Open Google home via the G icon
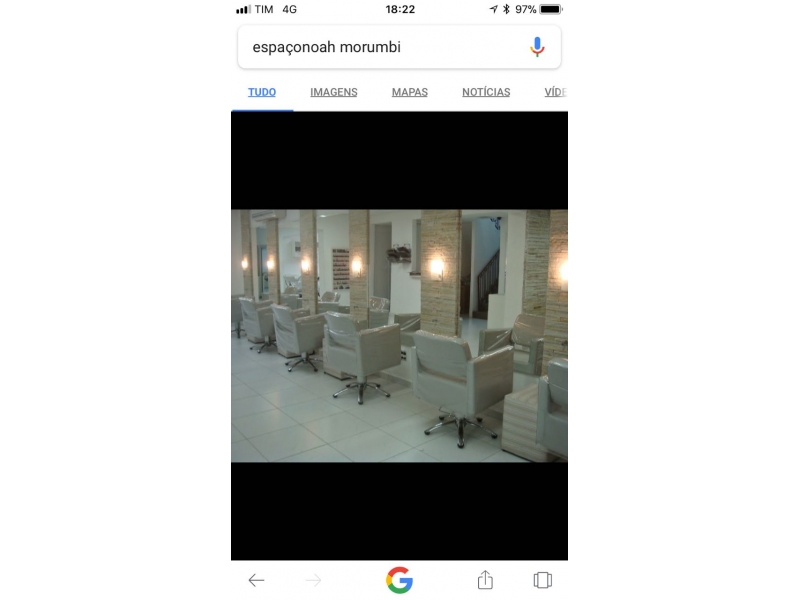The width and height of the screenshot is (800, 600). (399, 580)
